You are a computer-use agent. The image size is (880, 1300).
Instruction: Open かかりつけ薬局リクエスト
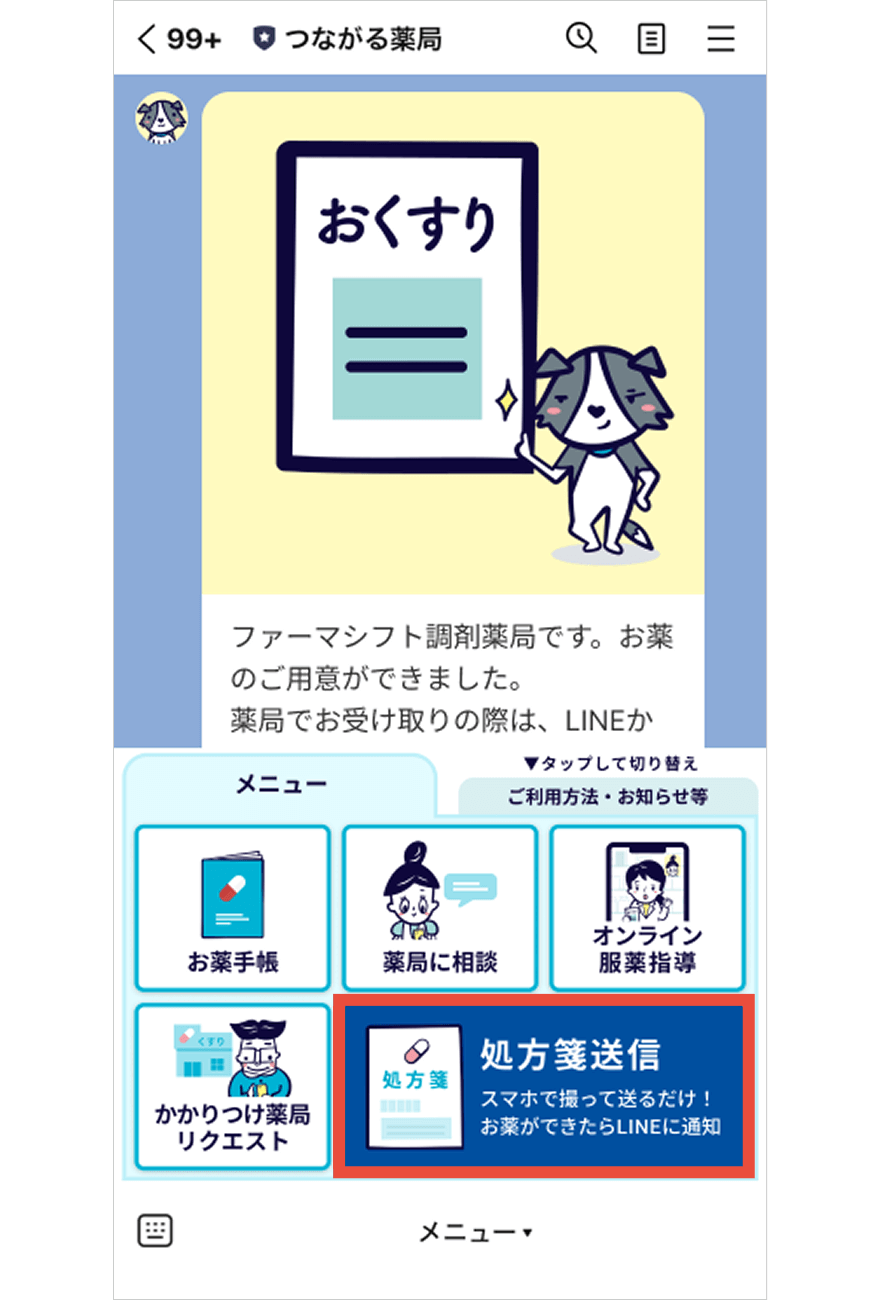click(x=232, y=1086)
